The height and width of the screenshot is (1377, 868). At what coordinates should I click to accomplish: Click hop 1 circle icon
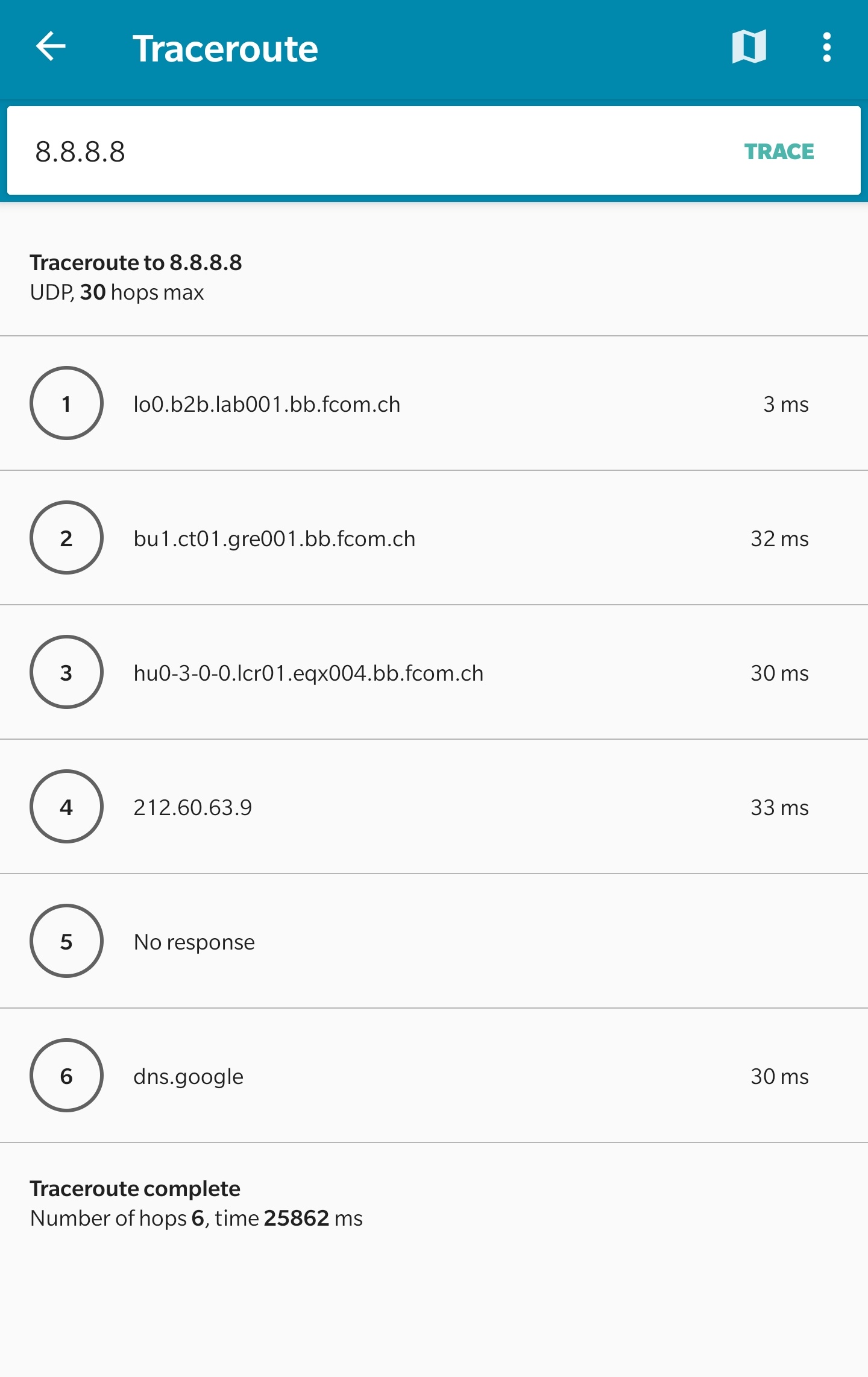[66, 404]
